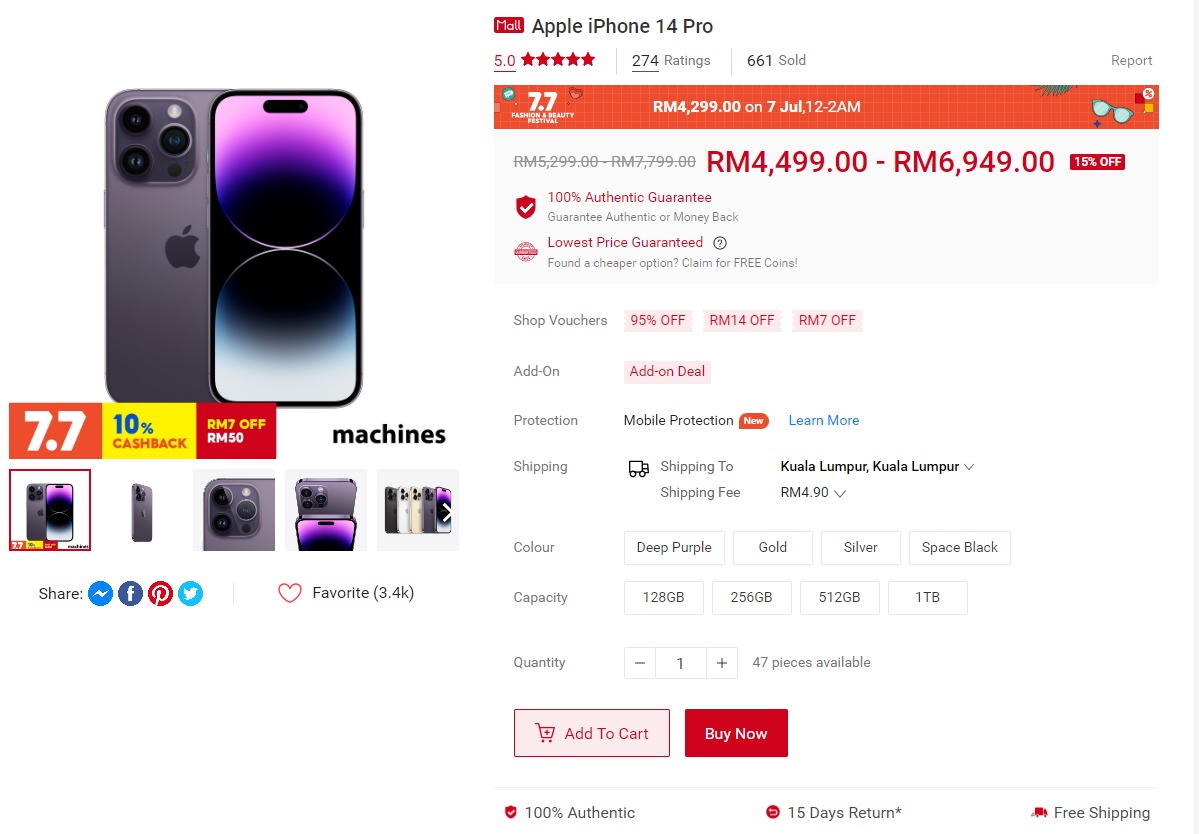Add the iPhone 14 Pro to cart

coord(591,733)
